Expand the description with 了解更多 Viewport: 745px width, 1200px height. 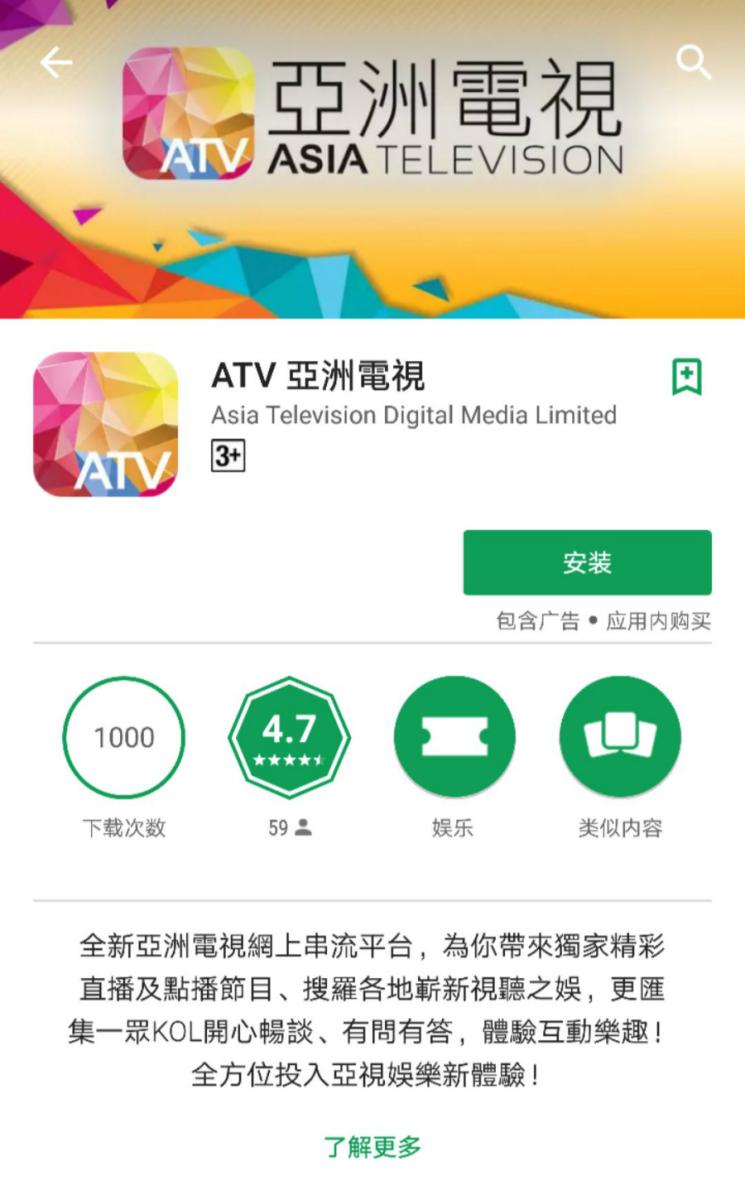click(x=372, y=1148)
